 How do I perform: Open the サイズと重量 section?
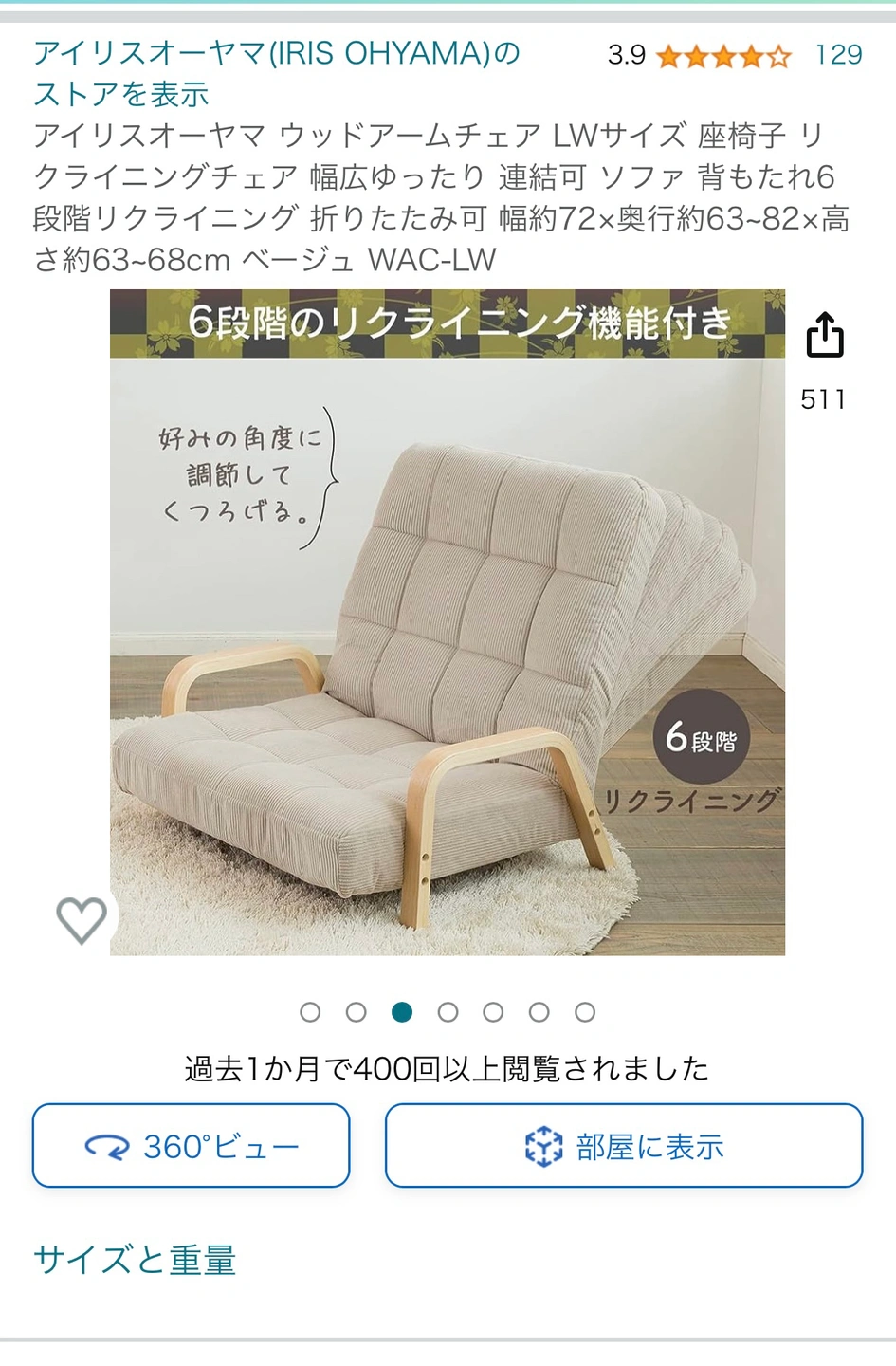coord(135,1260)
